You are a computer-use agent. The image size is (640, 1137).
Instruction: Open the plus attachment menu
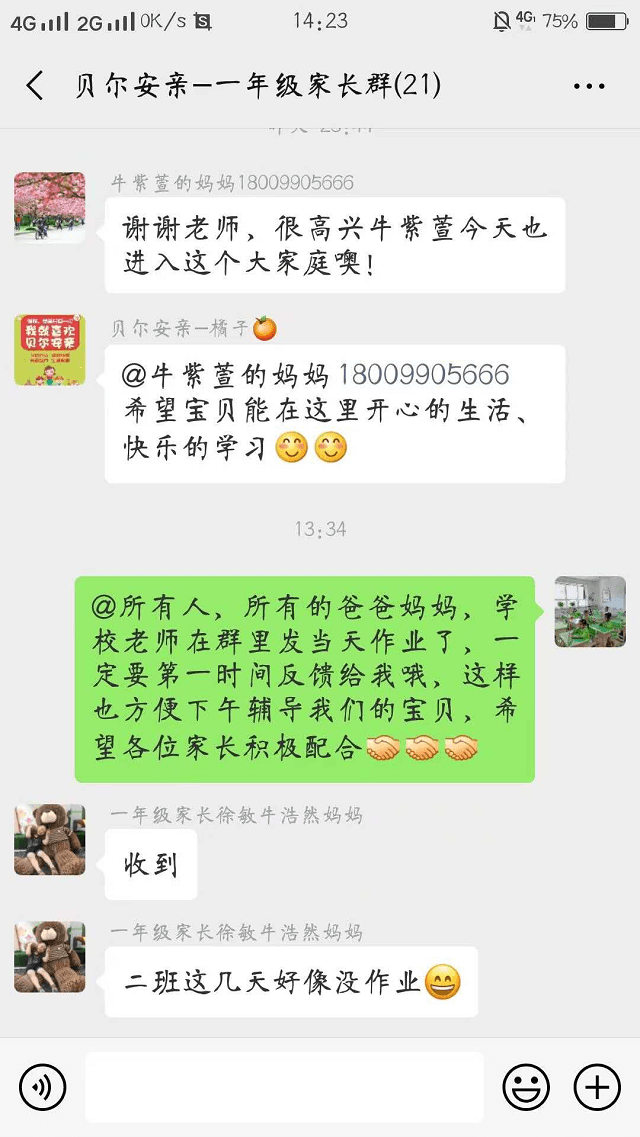coord(596,1086)
